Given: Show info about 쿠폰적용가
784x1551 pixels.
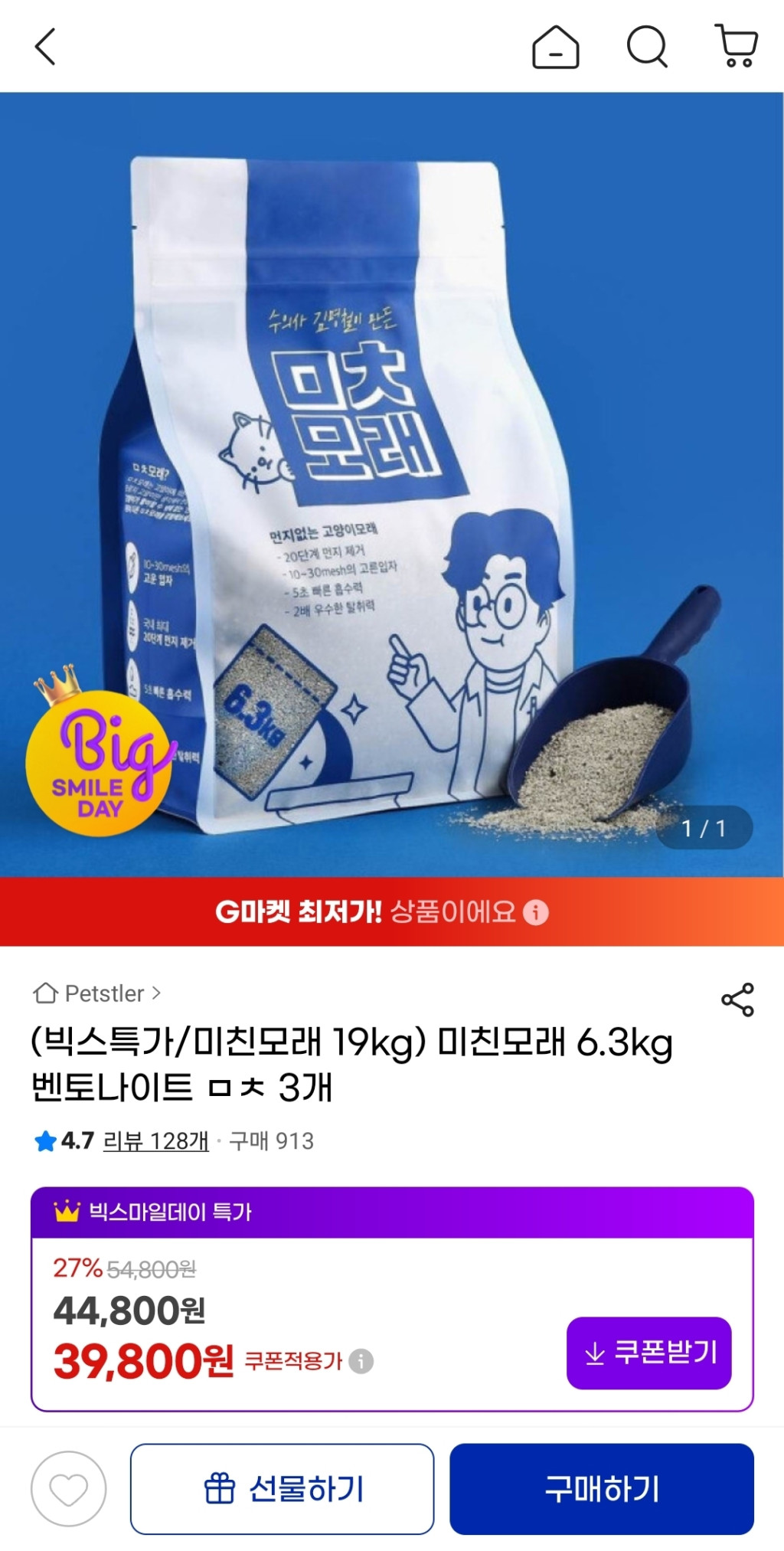Looking at the screenshot, I should [361, 1361].
